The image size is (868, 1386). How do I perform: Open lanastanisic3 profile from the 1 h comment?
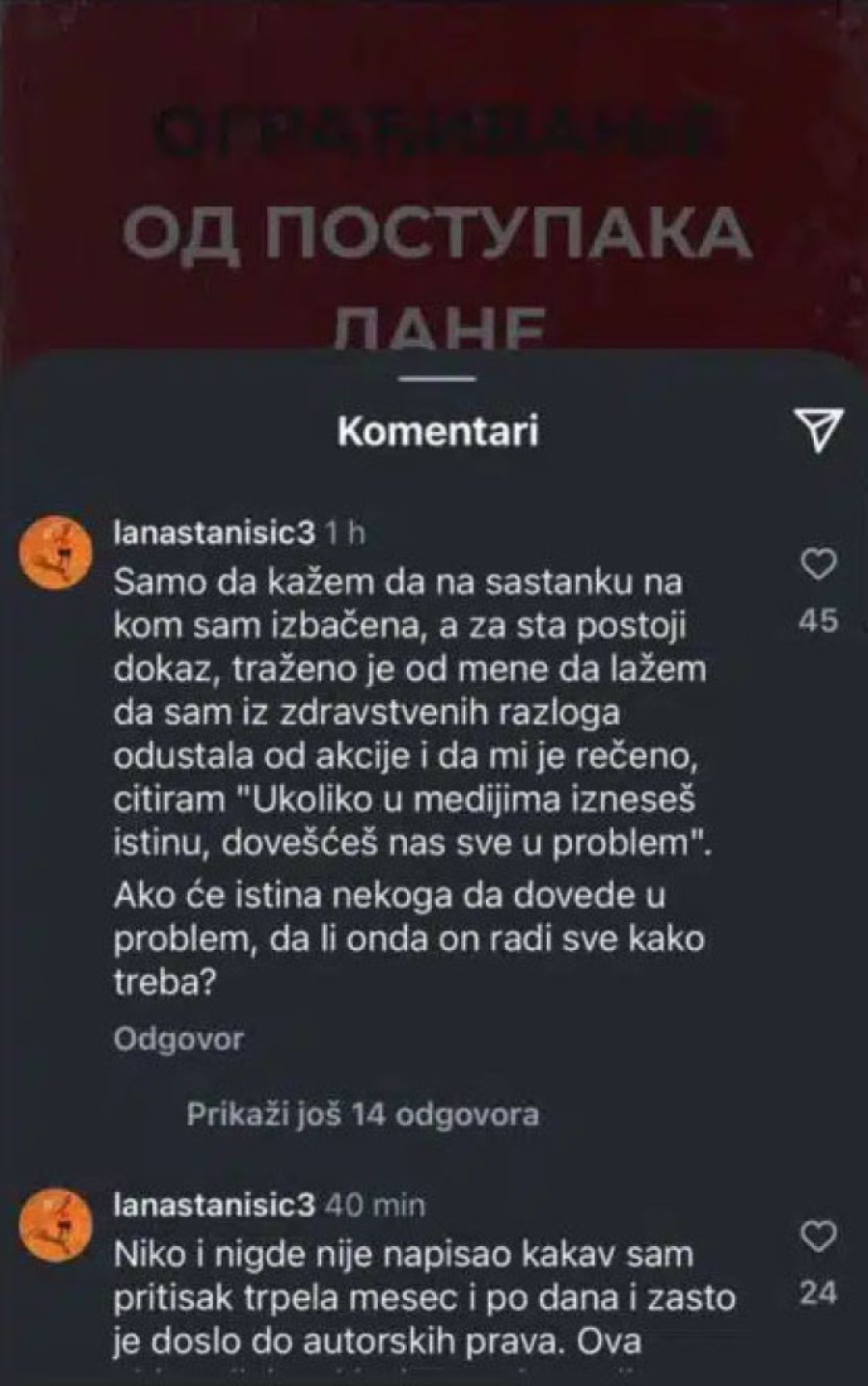click(x=214, y=533)
